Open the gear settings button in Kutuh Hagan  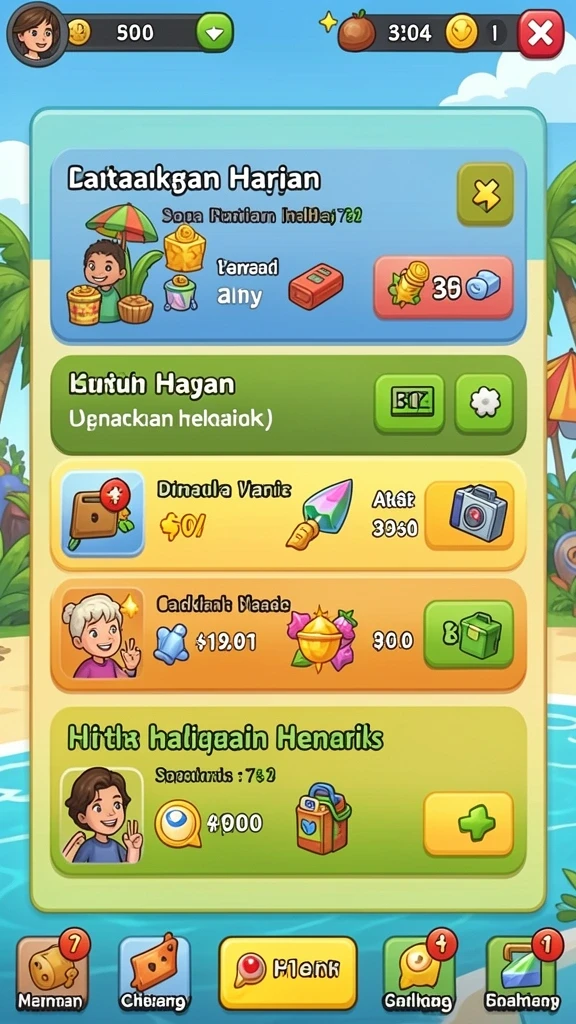(484, 404)
